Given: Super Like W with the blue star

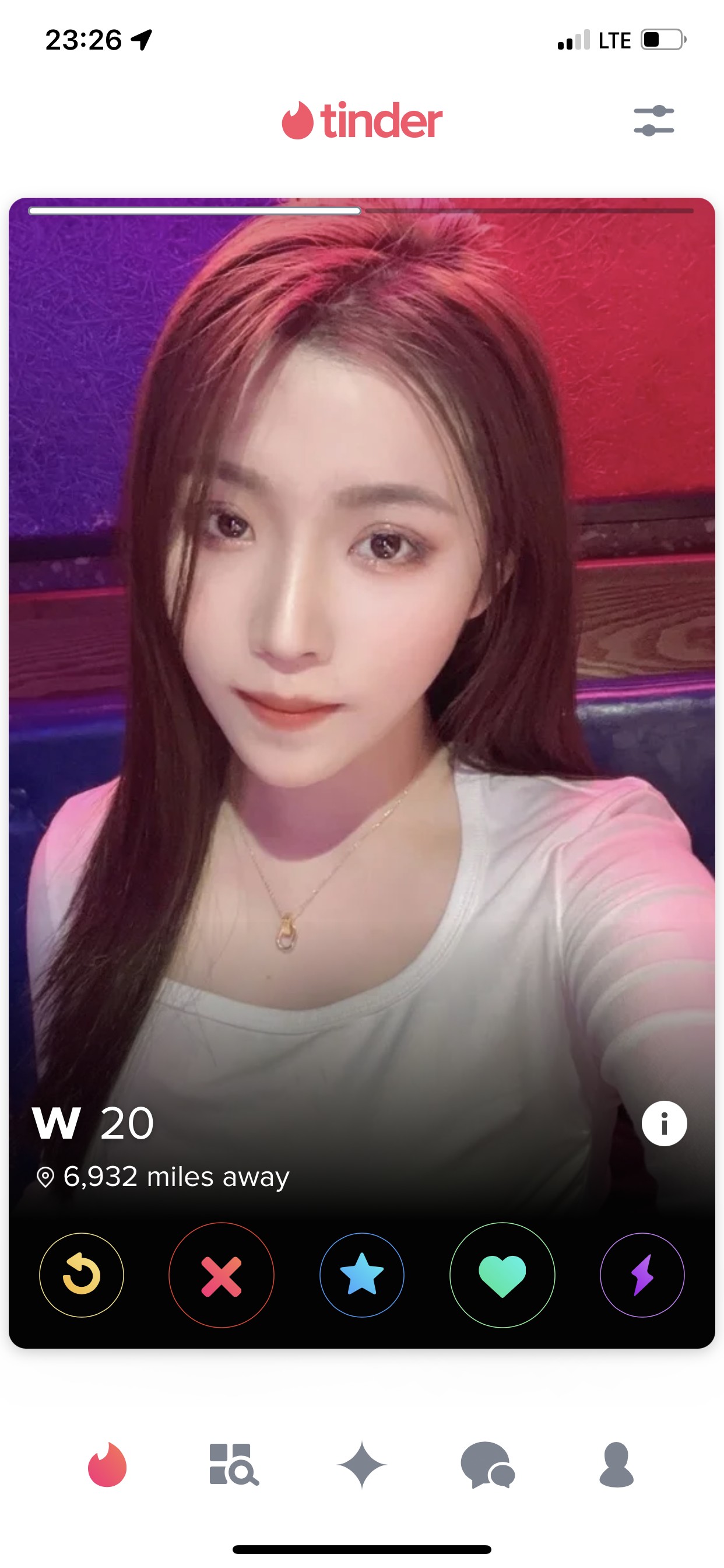Looking at the screenshot, I should 362,1275.
